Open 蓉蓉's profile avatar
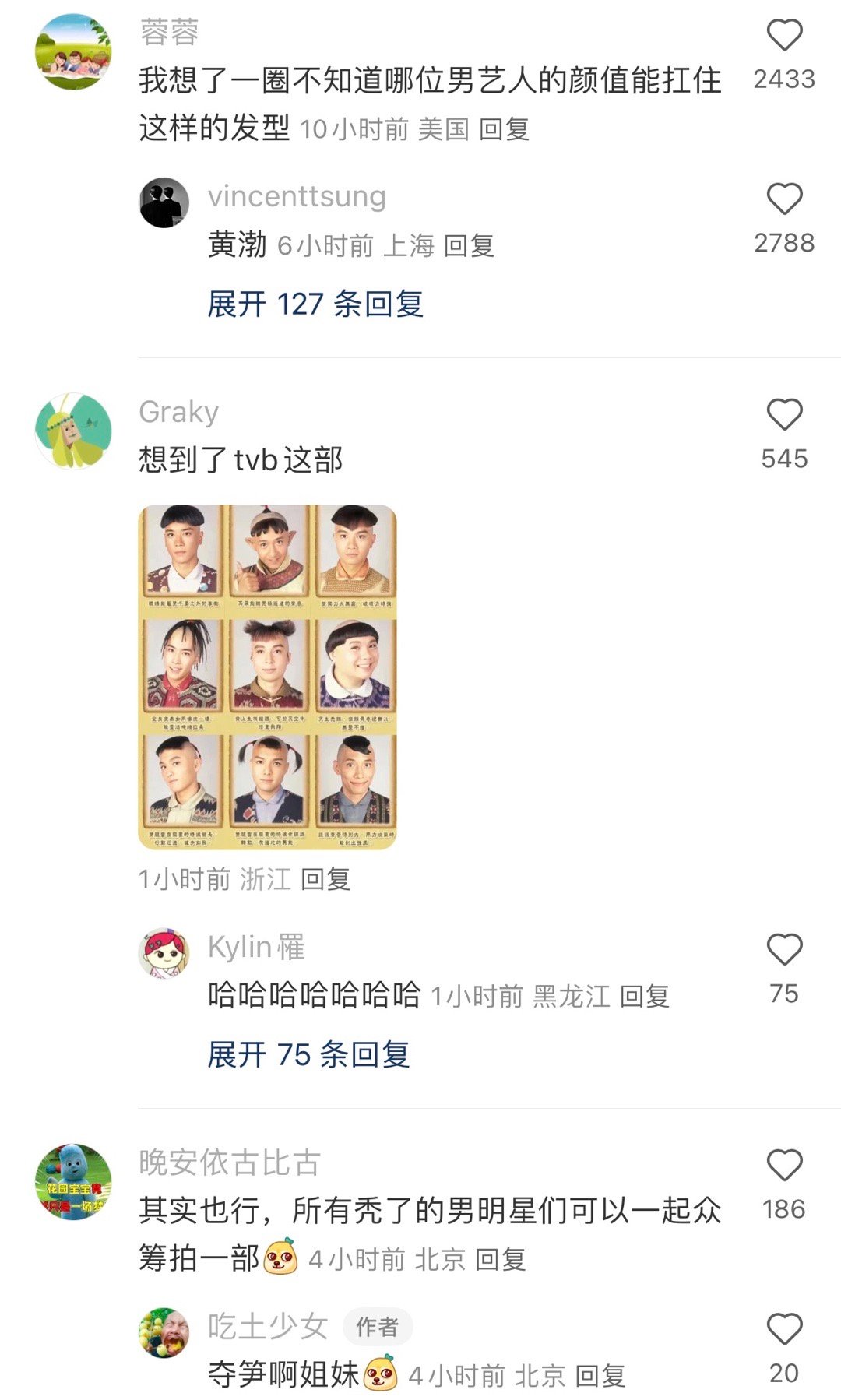Viewport: 841px width, 1400px height. click(x=74, y=51)
